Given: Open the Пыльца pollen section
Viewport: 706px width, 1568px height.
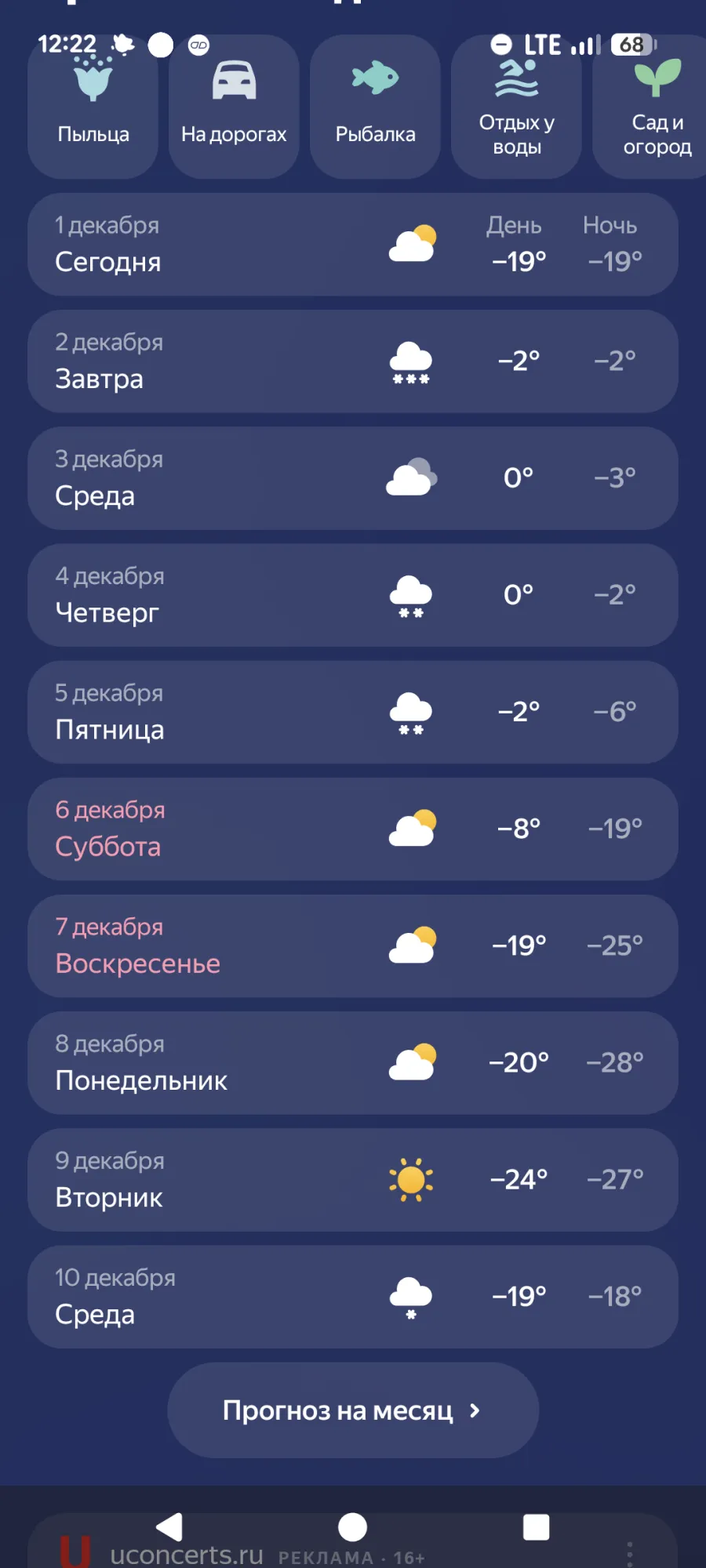Looking at the screenshot, I should click(x=93, y=107).
